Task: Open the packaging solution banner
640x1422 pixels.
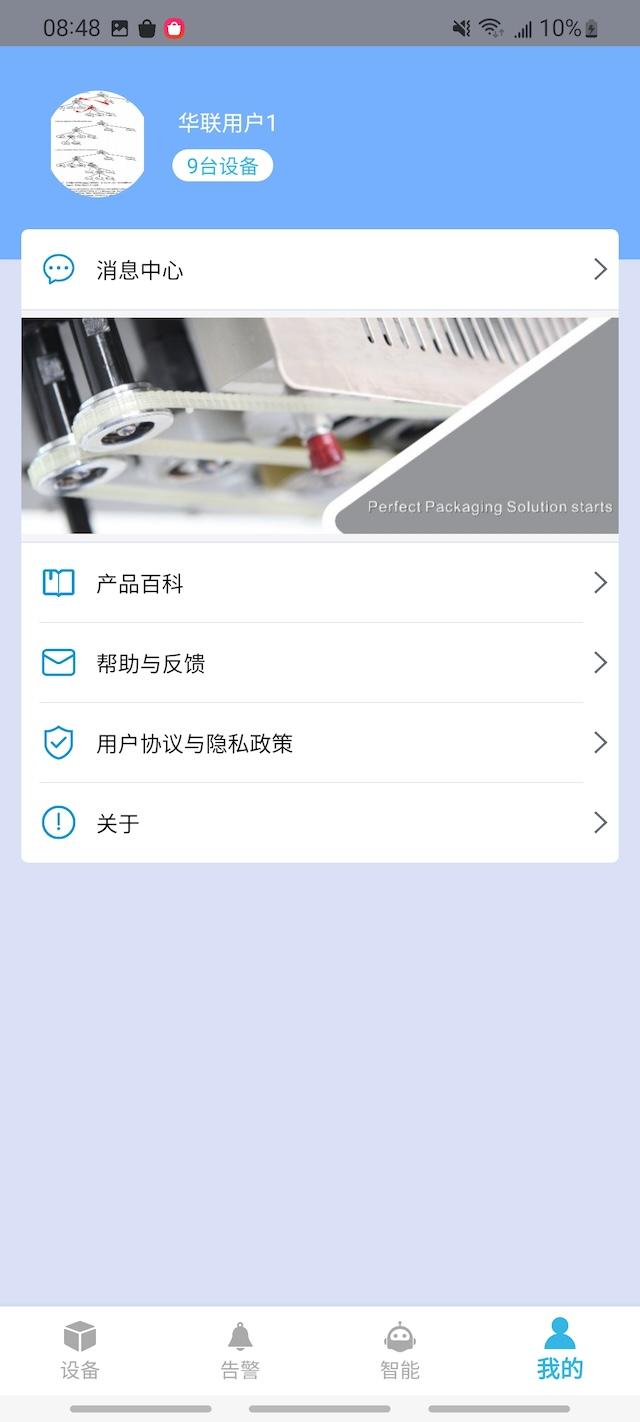Action: (x=319, y=426)
